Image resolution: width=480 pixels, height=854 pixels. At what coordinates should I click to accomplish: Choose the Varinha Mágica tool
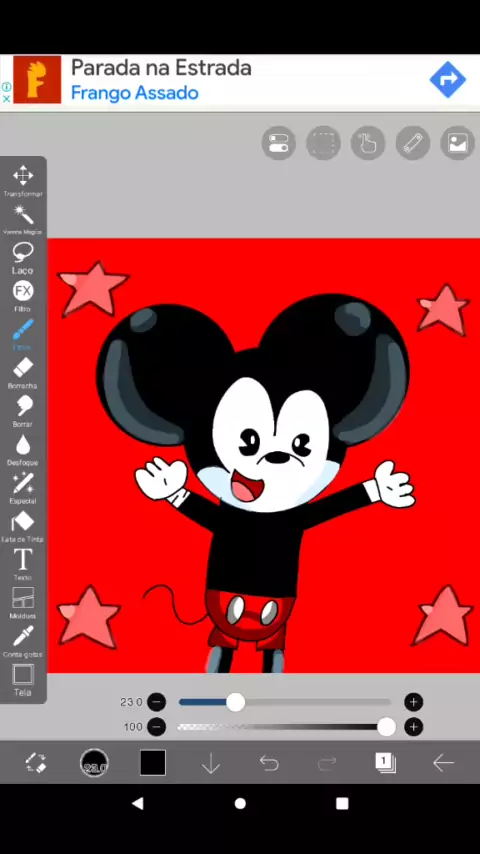(x=23, y=219)
